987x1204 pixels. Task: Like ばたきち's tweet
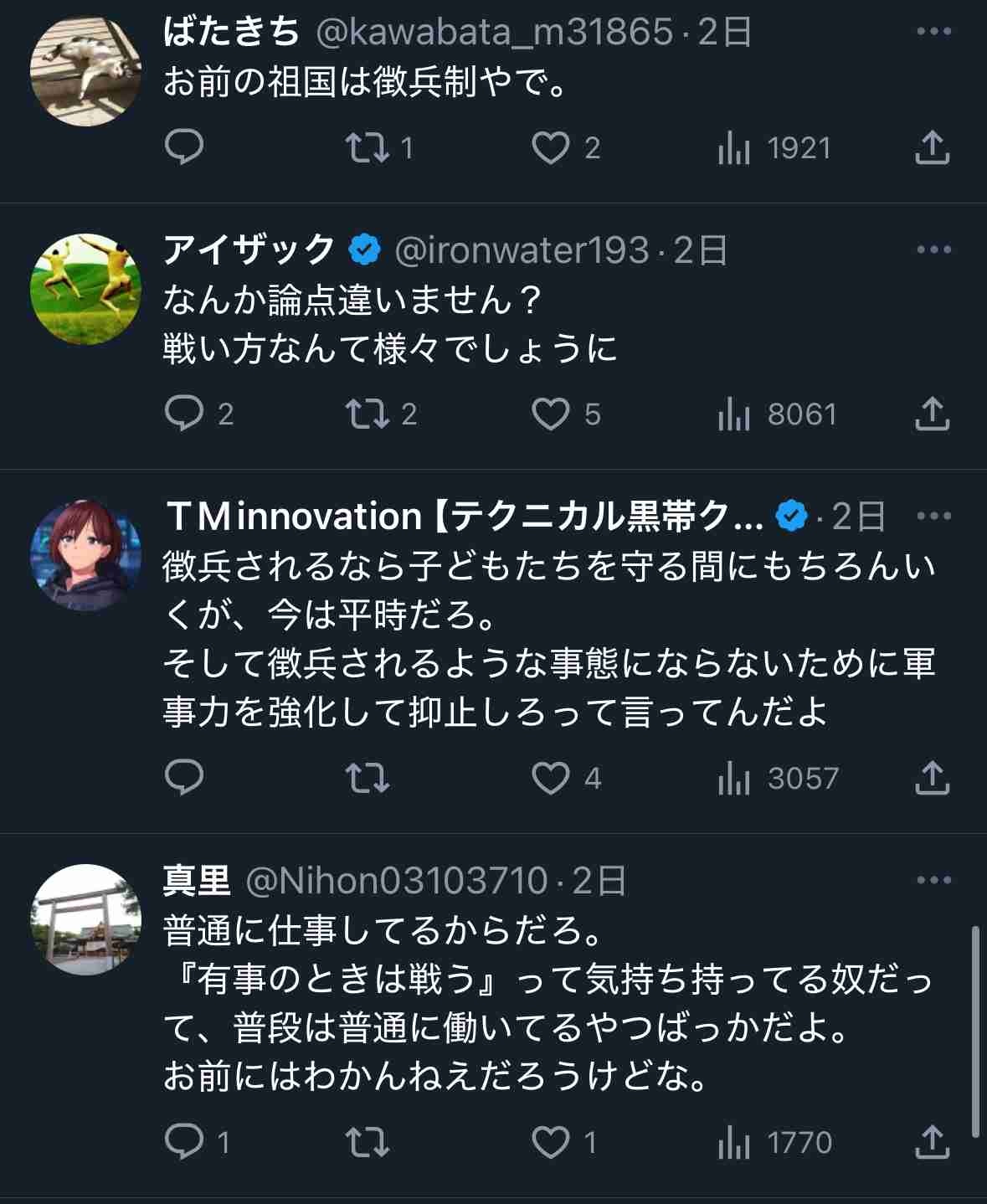(x=551, y=148)
